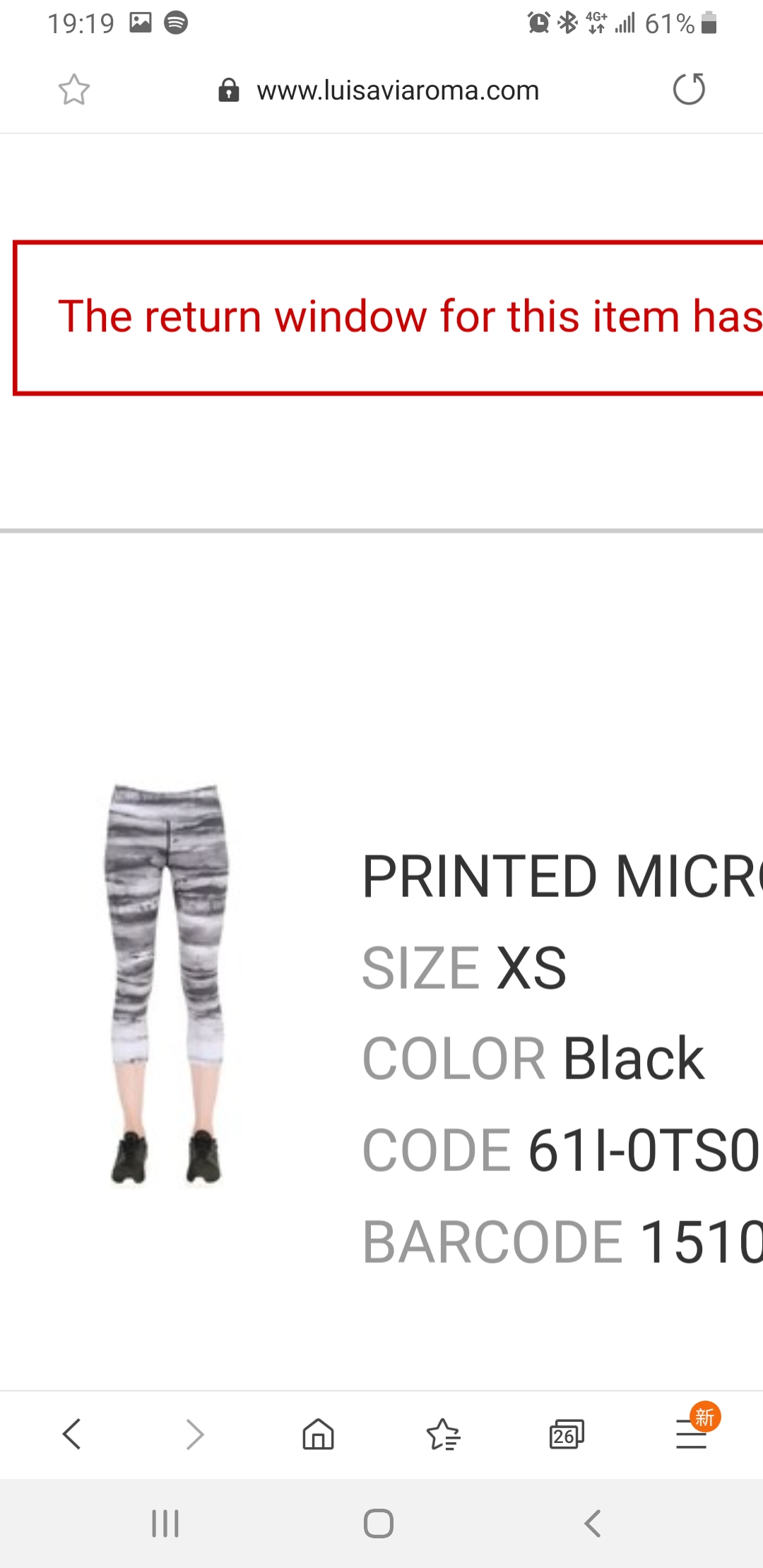
Task: Go to the phone's home screen
Action: 379,1524
